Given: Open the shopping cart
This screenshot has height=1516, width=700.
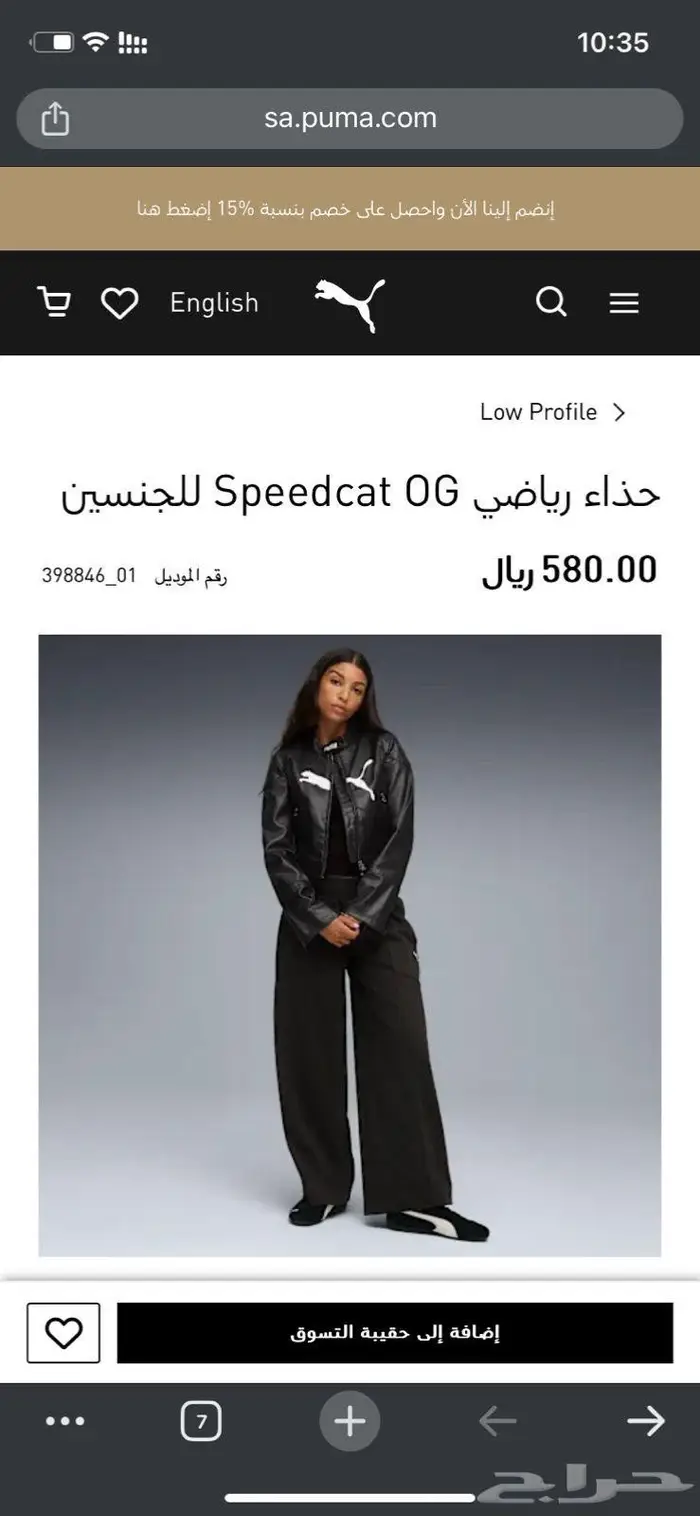Looking at the screenshot, I should 54,302.
